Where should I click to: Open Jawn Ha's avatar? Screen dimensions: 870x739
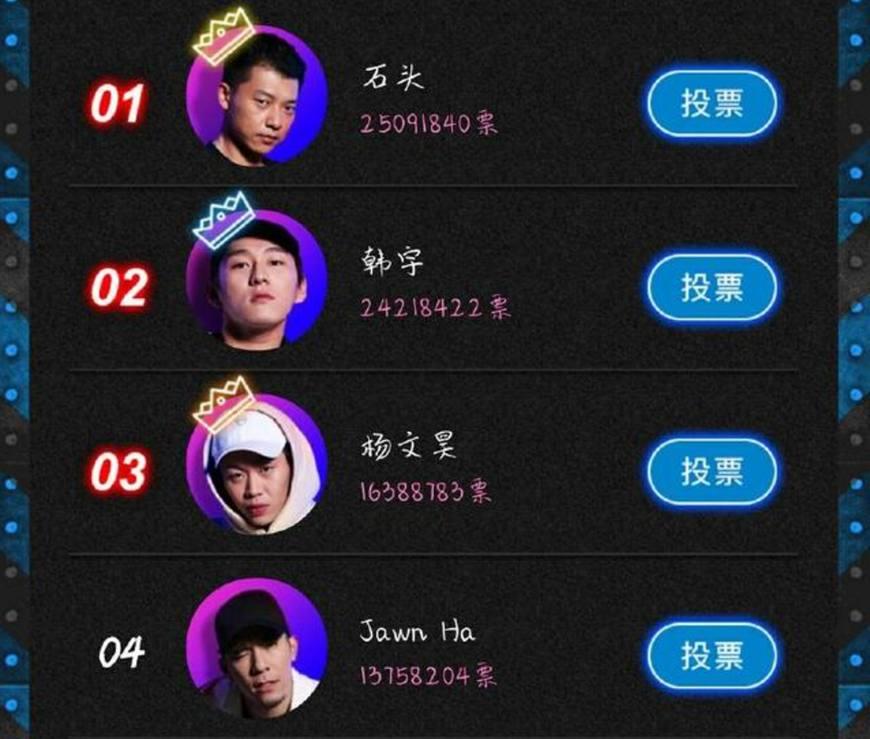[x=257, y=649]
